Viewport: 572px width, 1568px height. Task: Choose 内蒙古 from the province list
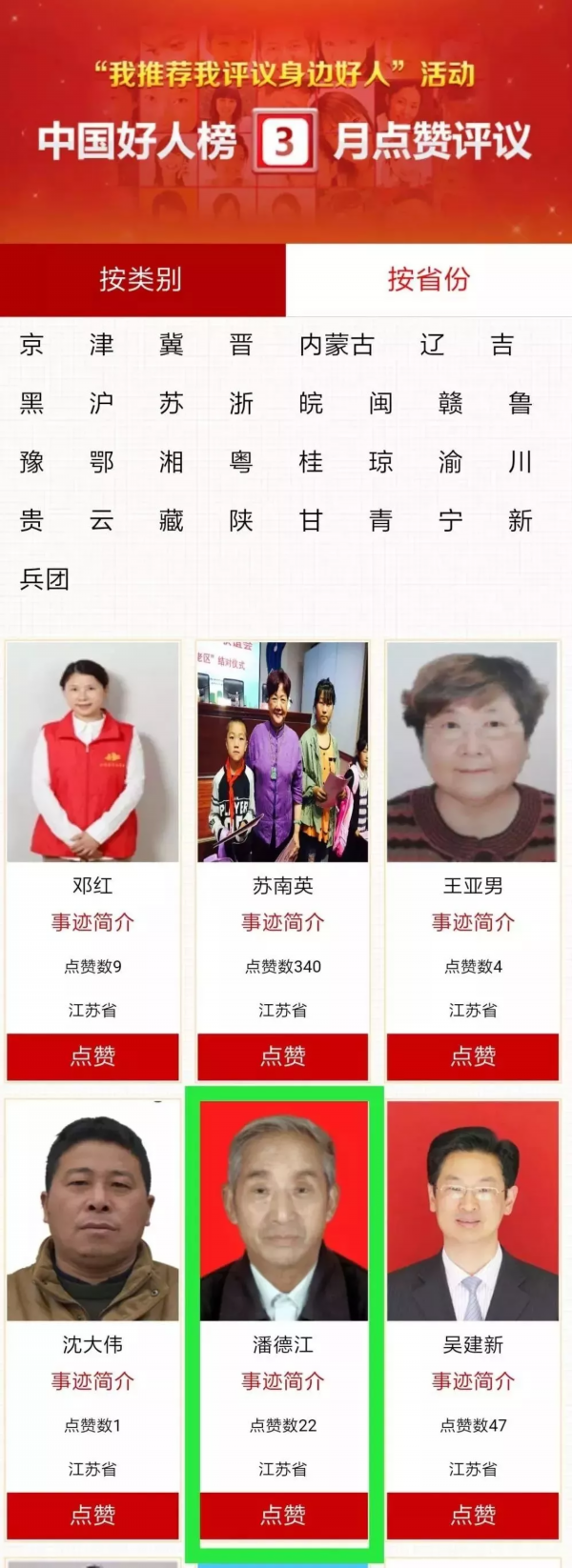point(336,345)
